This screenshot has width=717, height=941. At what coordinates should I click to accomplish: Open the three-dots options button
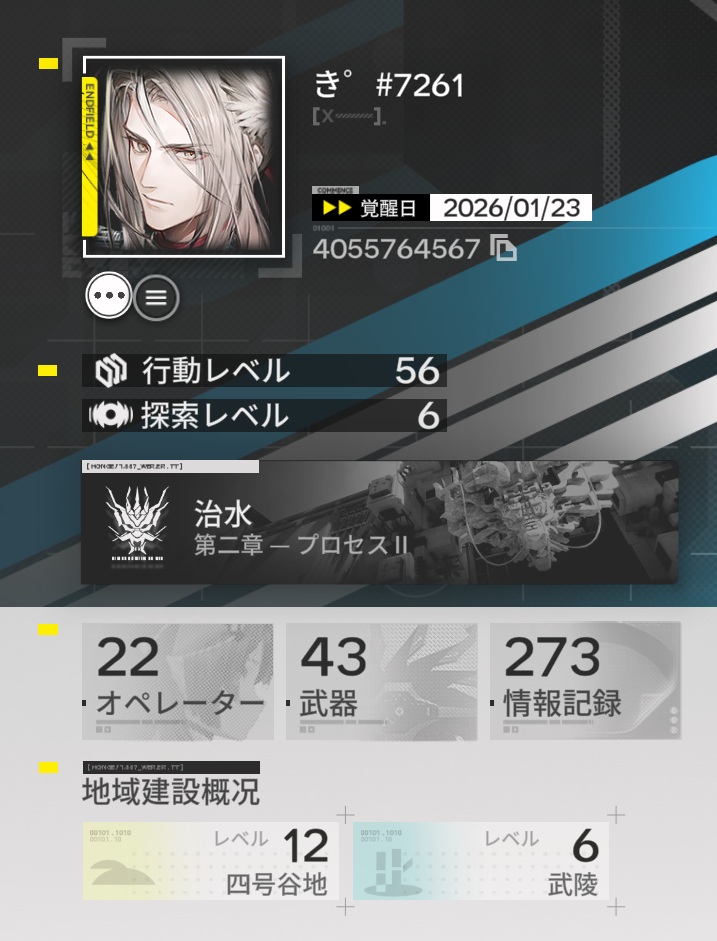pyautogui.click(x=109, y=296)
